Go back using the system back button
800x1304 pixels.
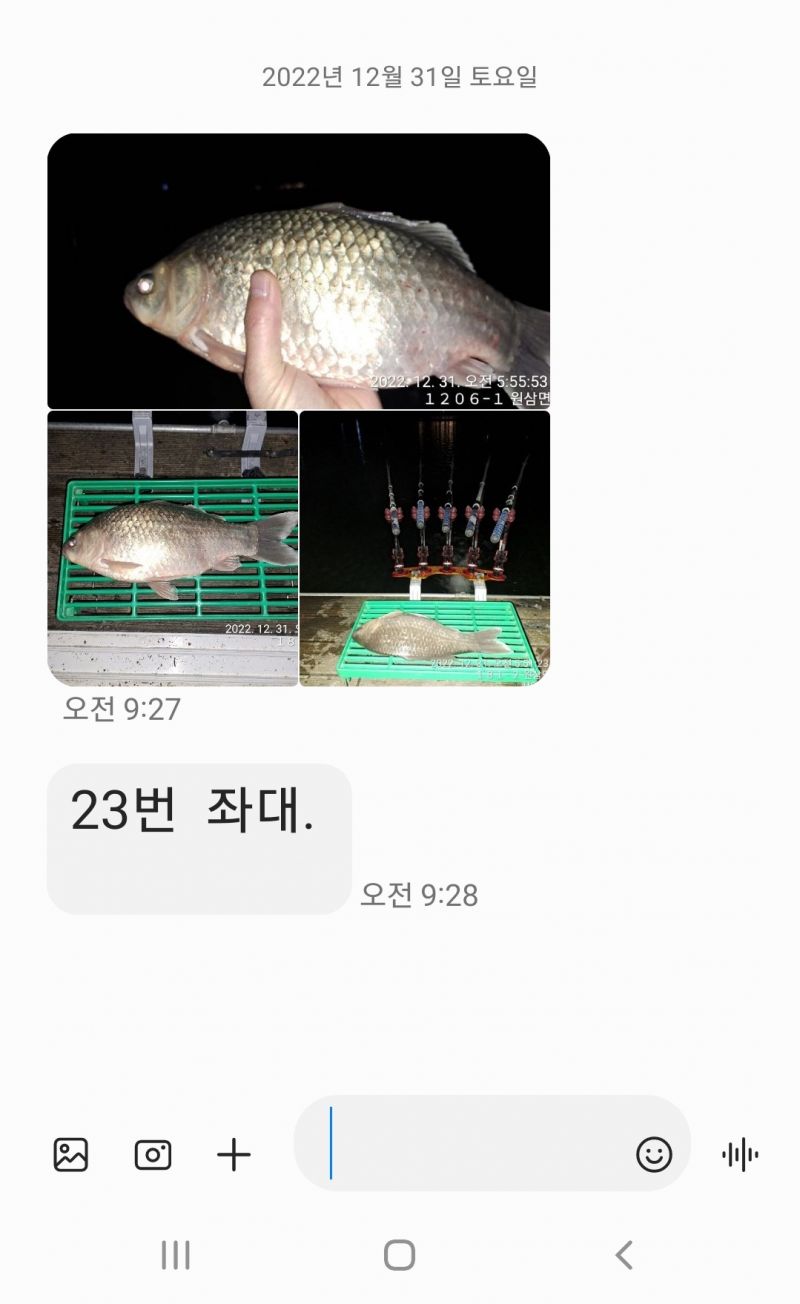click(x=624, y=1254)
